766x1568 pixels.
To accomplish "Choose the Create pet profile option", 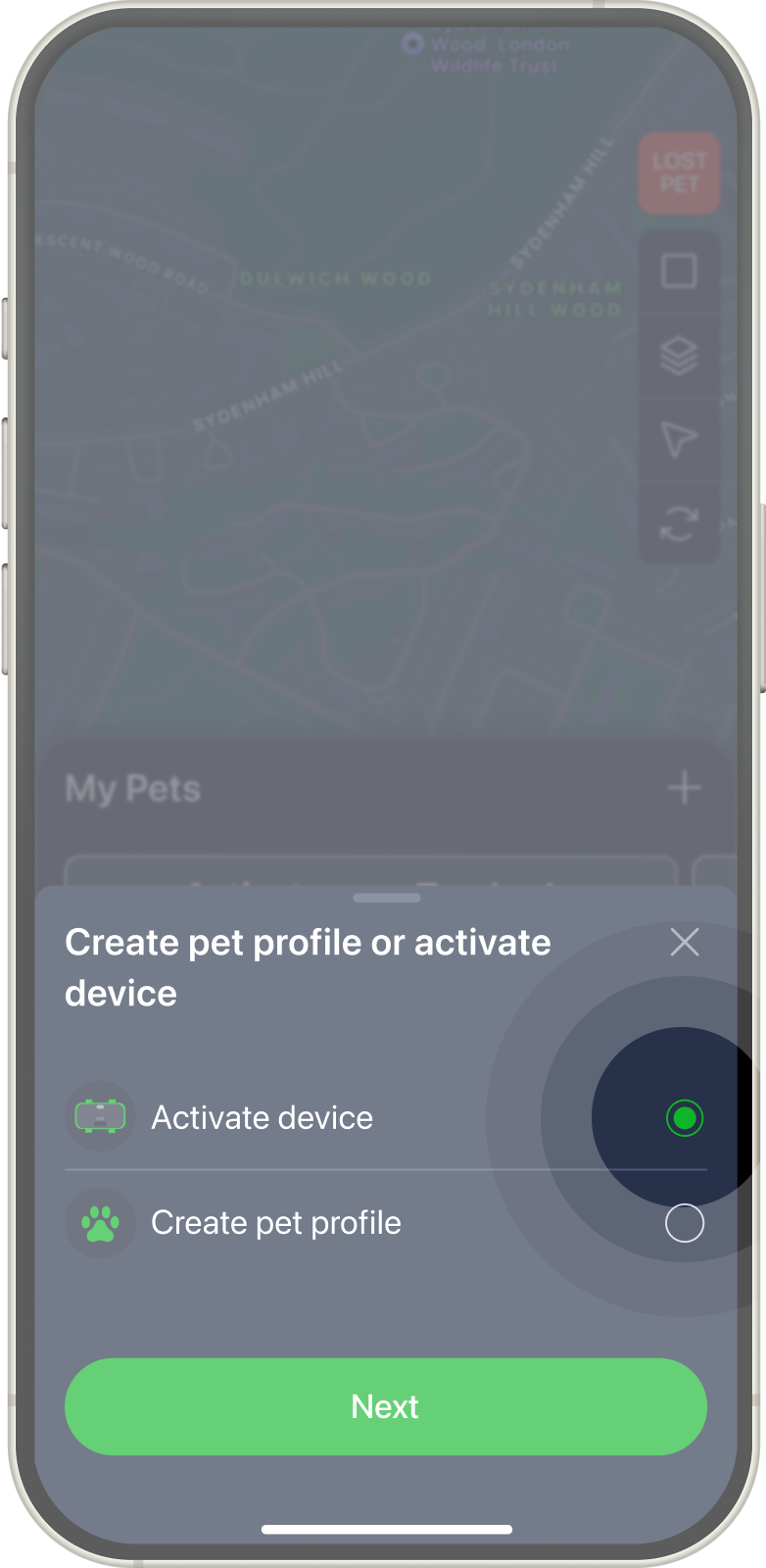I will point(684,1223).
